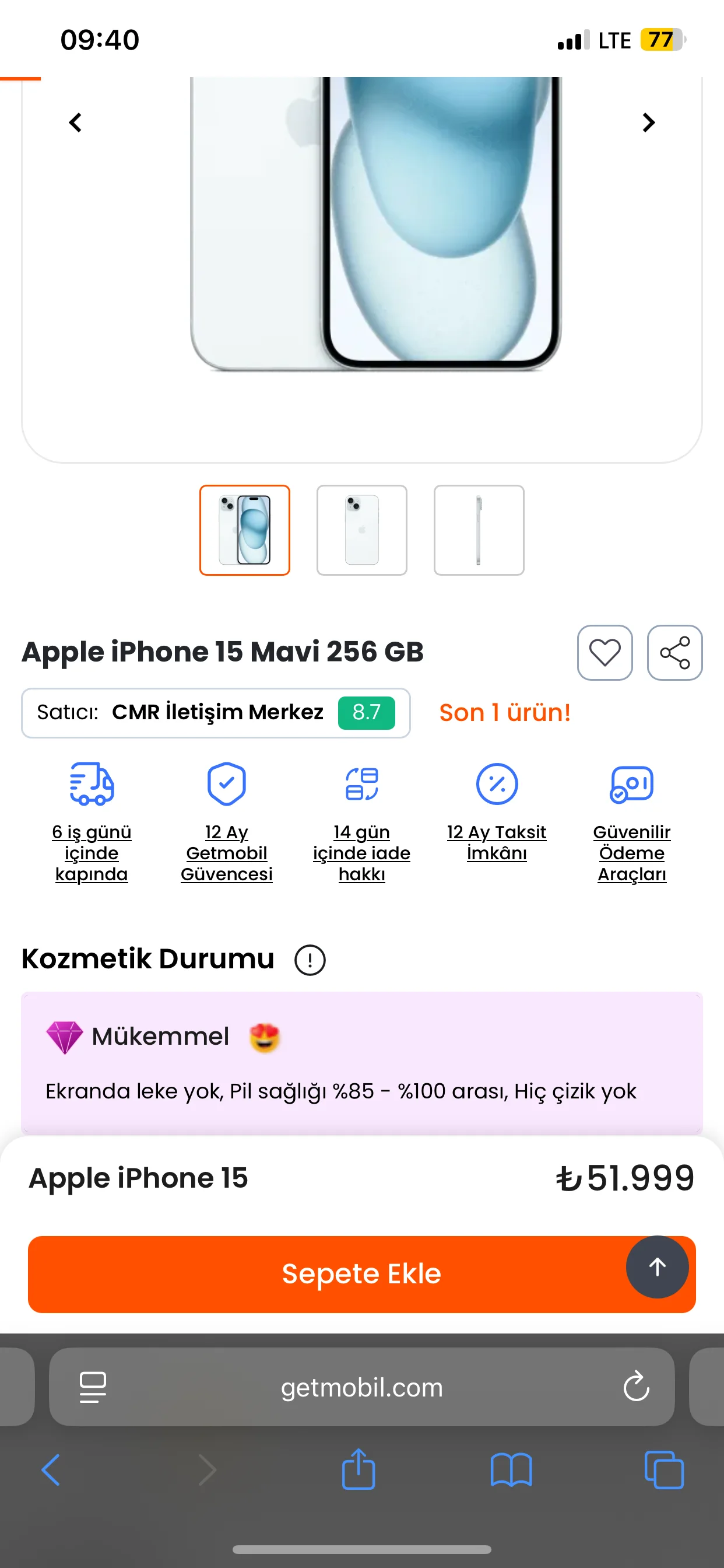The height and width of the screenshot is (1568, 724).
Task: Open the Safari bookmarks
Action: [x=511, y=1470]
